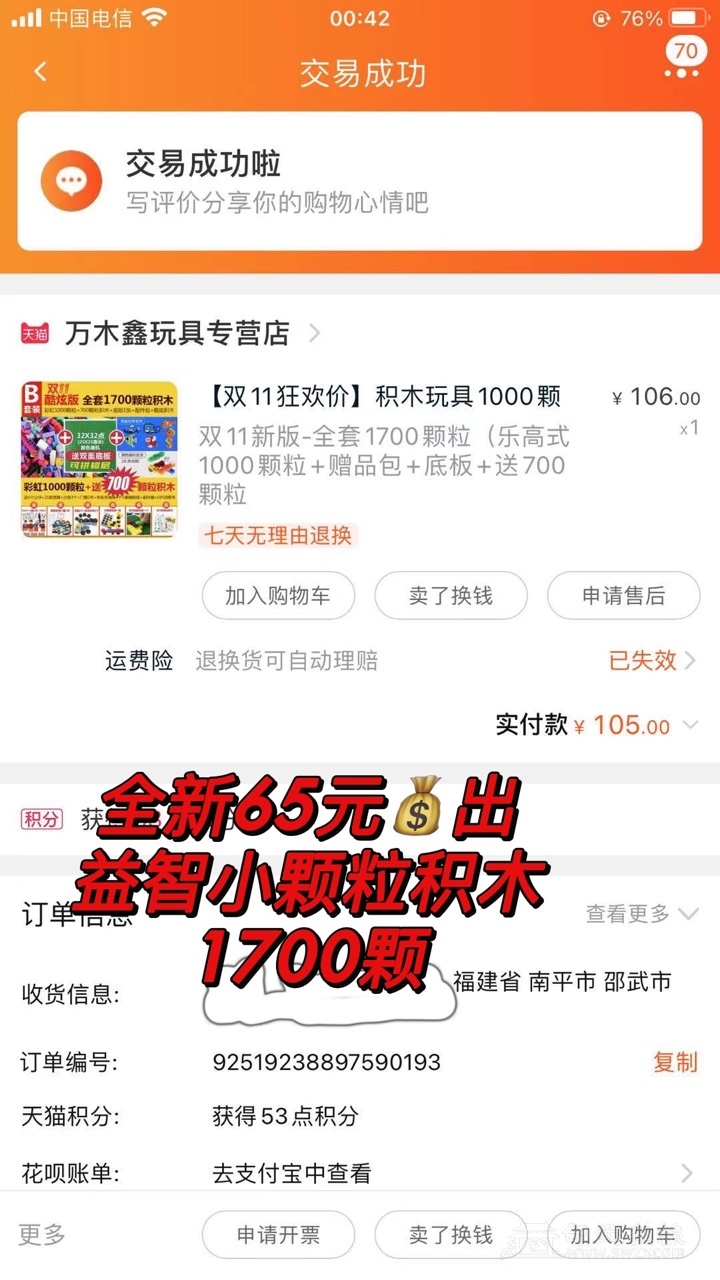Copy the order number with 复制
Viewport: 720px width, 1280px height.
pyautogui.click(x=675, y=1062)
